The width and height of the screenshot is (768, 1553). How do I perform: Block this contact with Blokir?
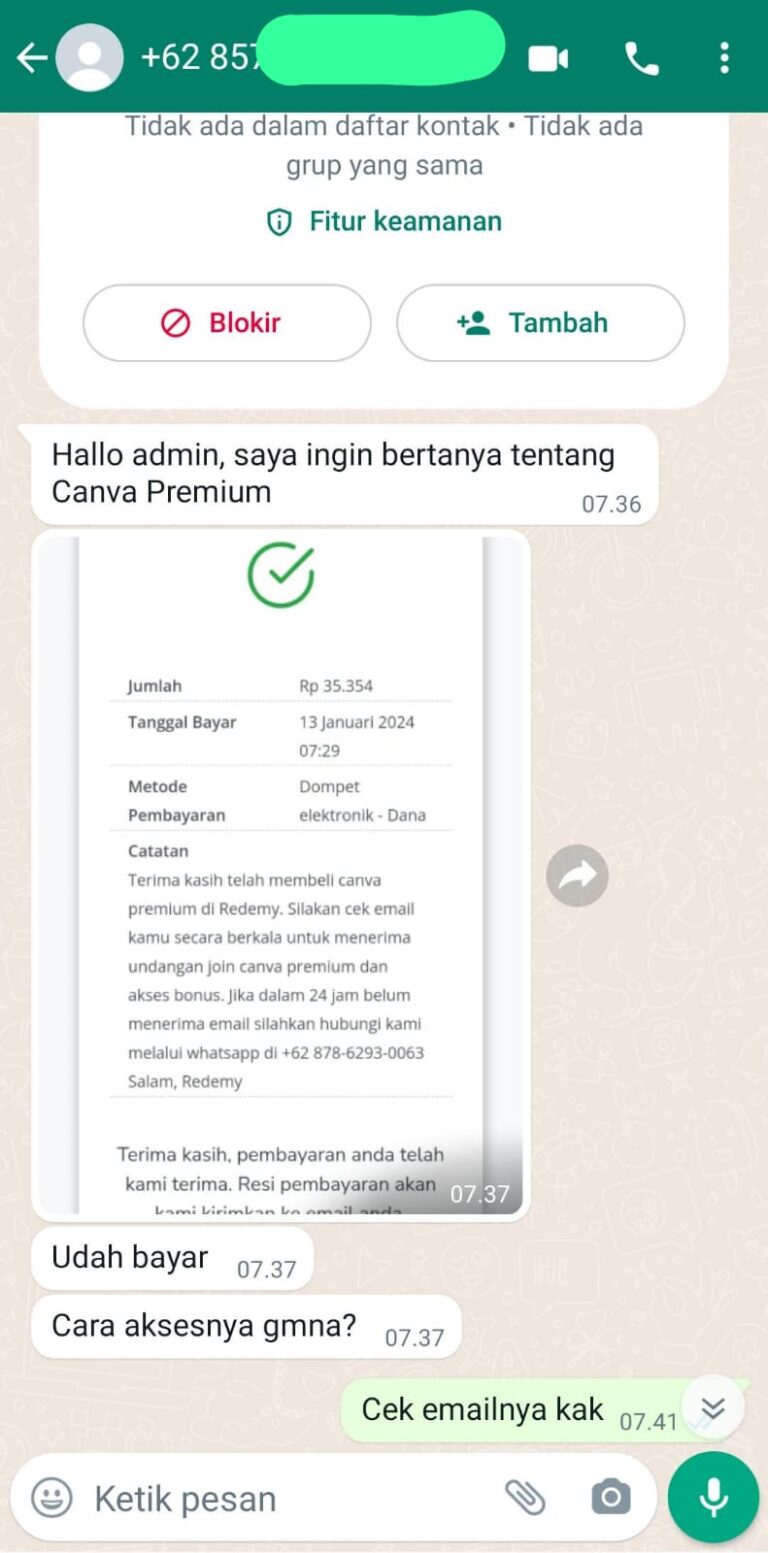coord(226,323)
